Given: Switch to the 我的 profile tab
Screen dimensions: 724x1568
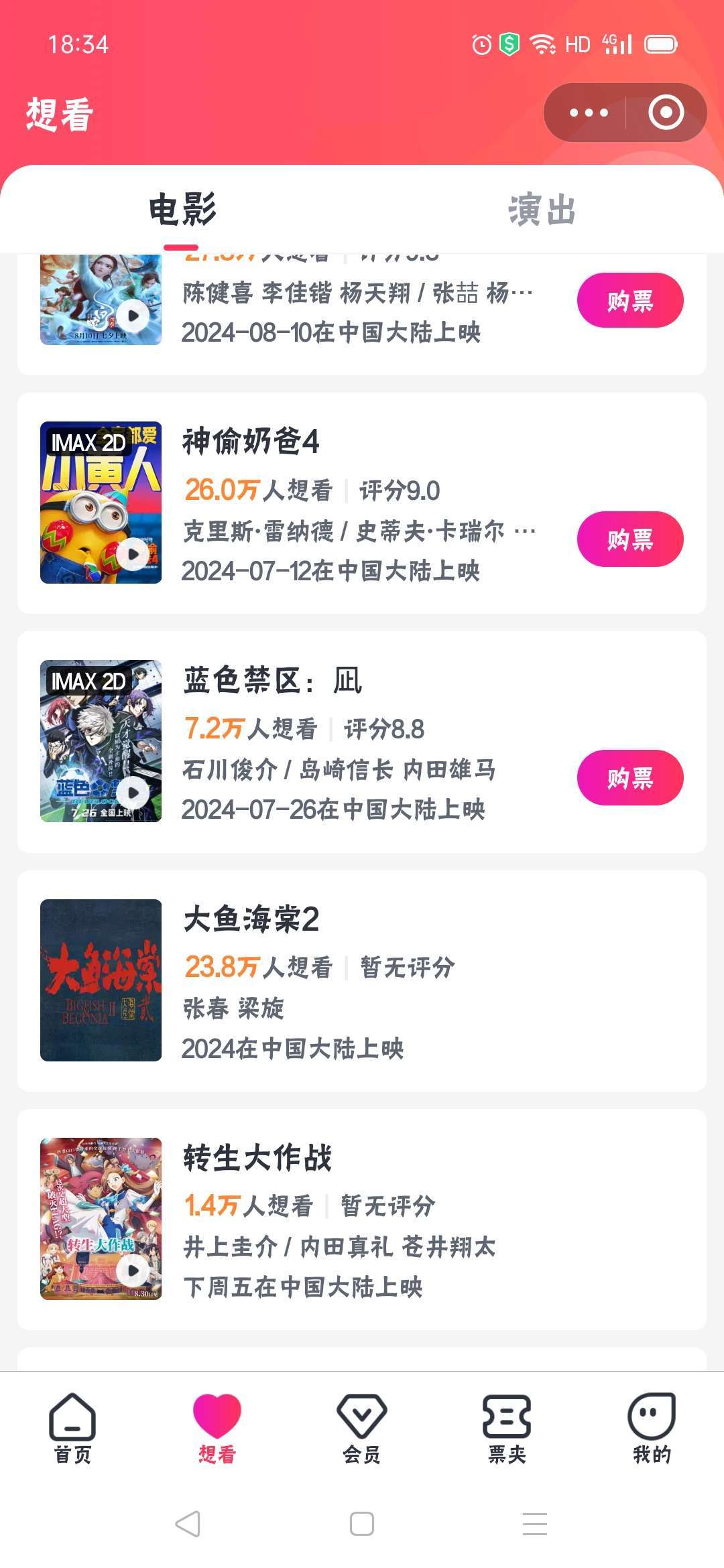Looking at the screenshot, I should pyautogui.click(x=652, y=1427).
